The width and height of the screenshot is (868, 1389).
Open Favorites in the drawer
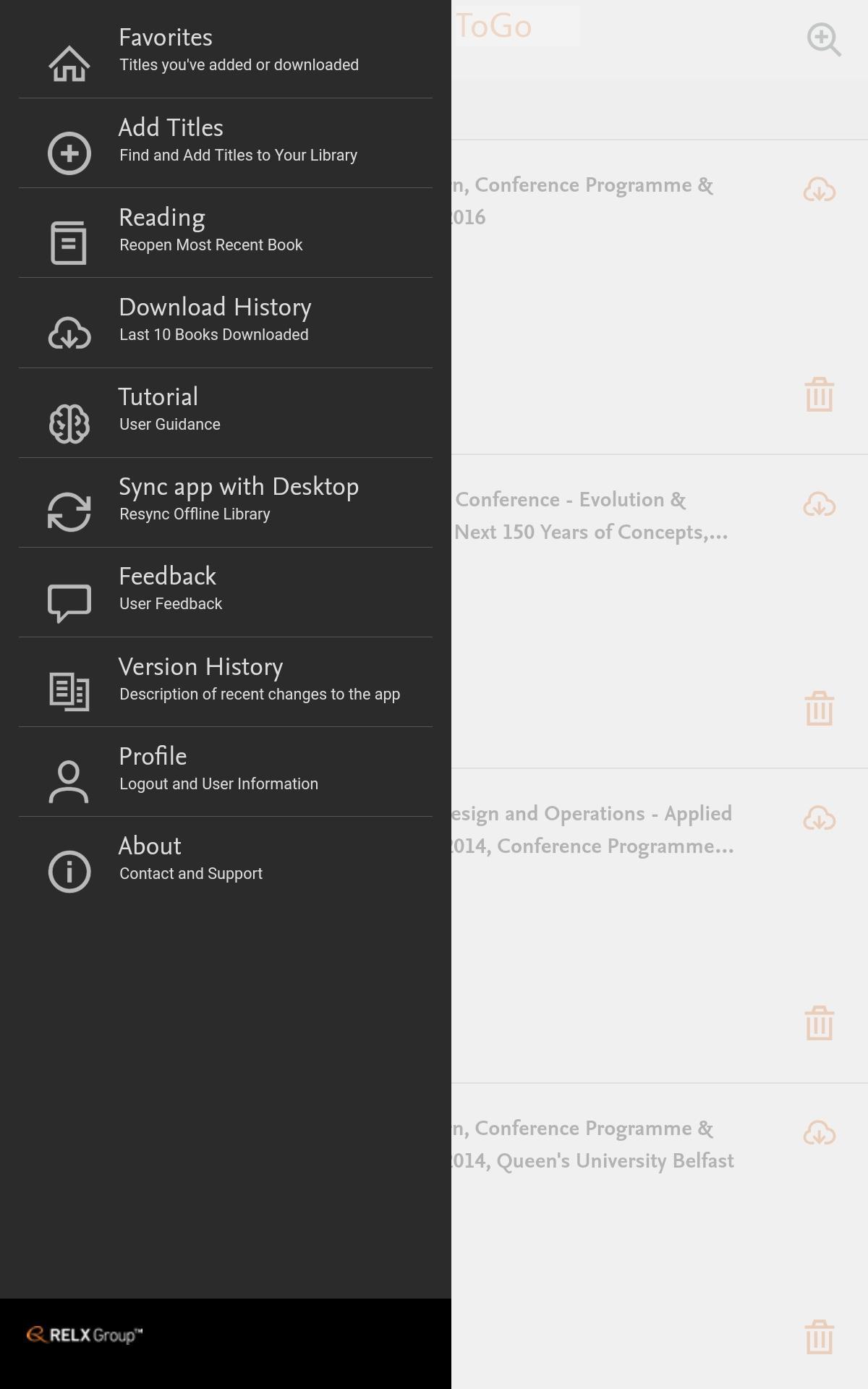226,51
